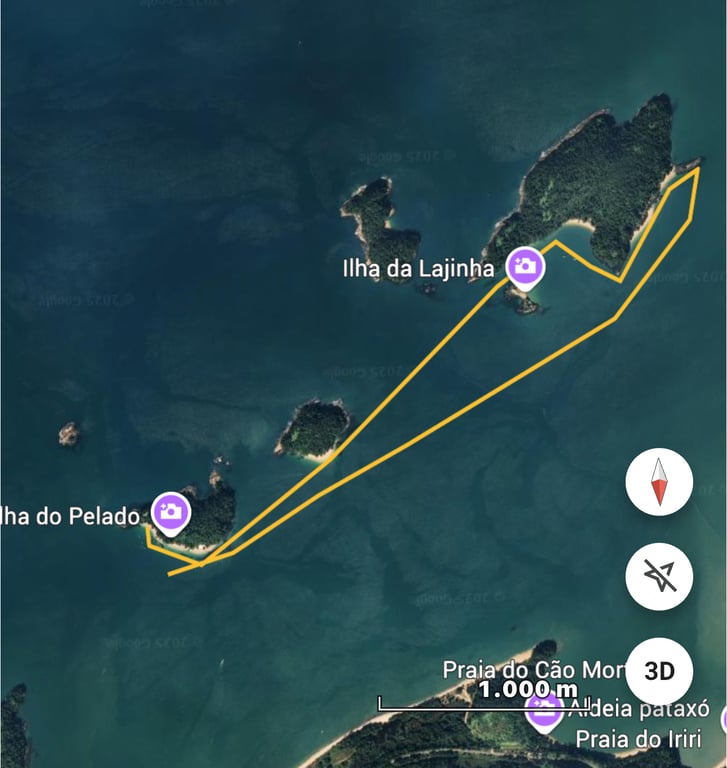Switch the map to 3D view
This screenshot has width=727, height=768.
click(659, 670)
